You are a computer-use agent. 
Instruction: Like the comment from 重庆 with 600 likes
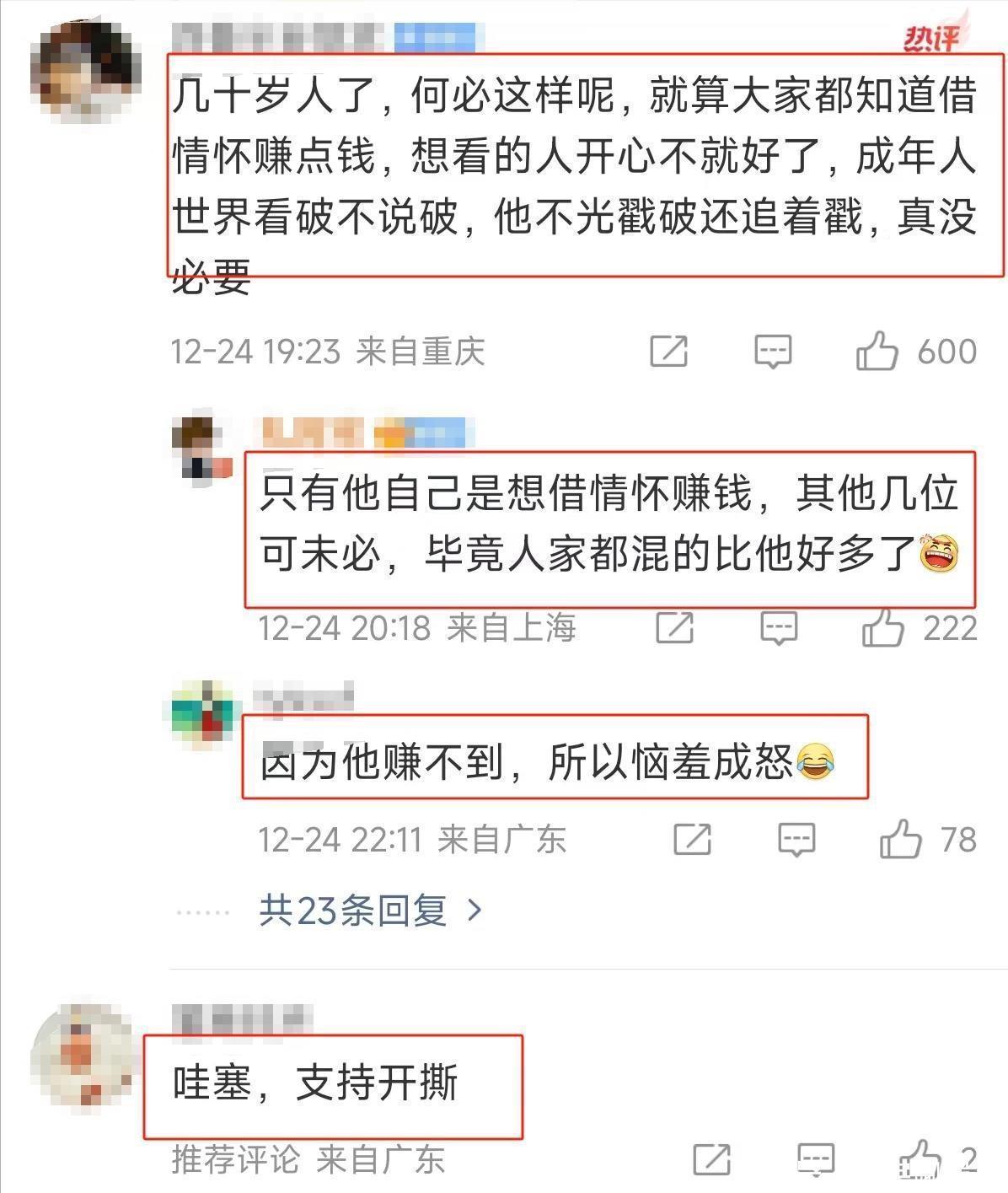(x=877, y=350)
